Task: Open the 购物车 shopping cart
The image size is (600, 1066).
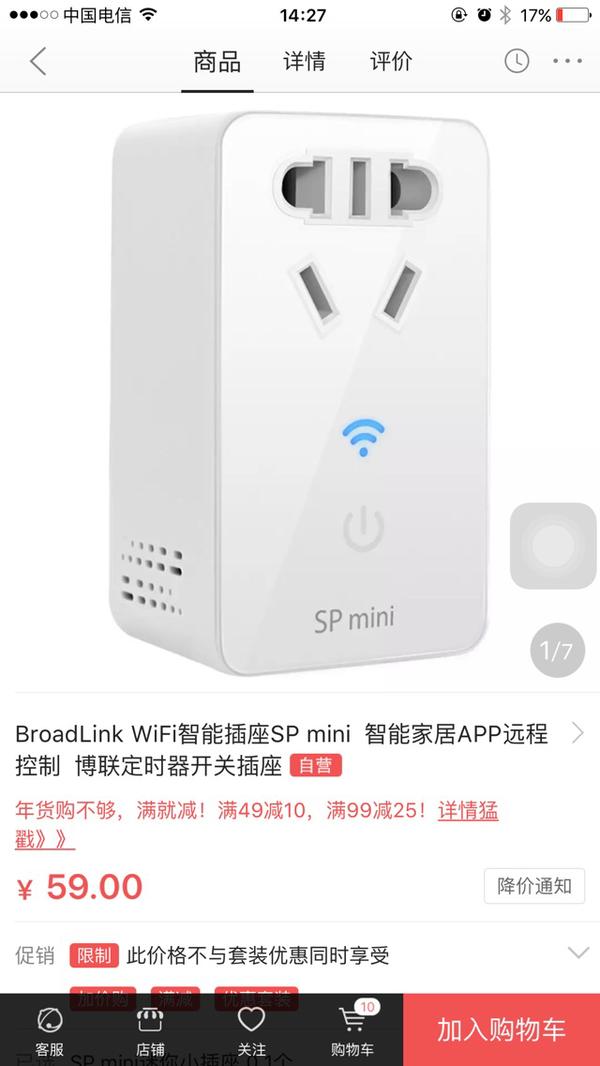Action: (x=352, y=1031)
